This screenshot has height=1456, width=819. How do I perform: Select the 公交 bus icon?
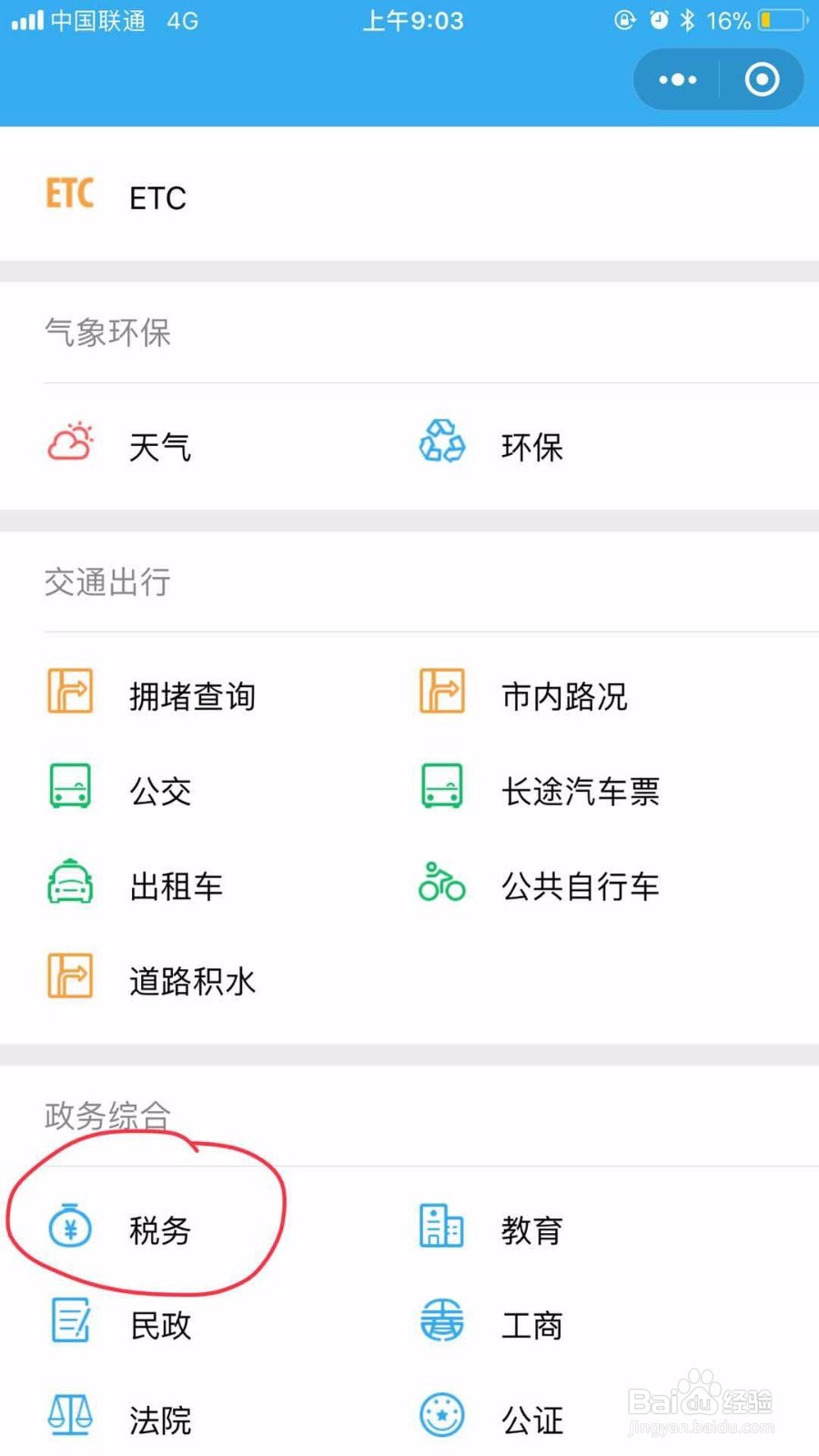click(x=69, y=787)
